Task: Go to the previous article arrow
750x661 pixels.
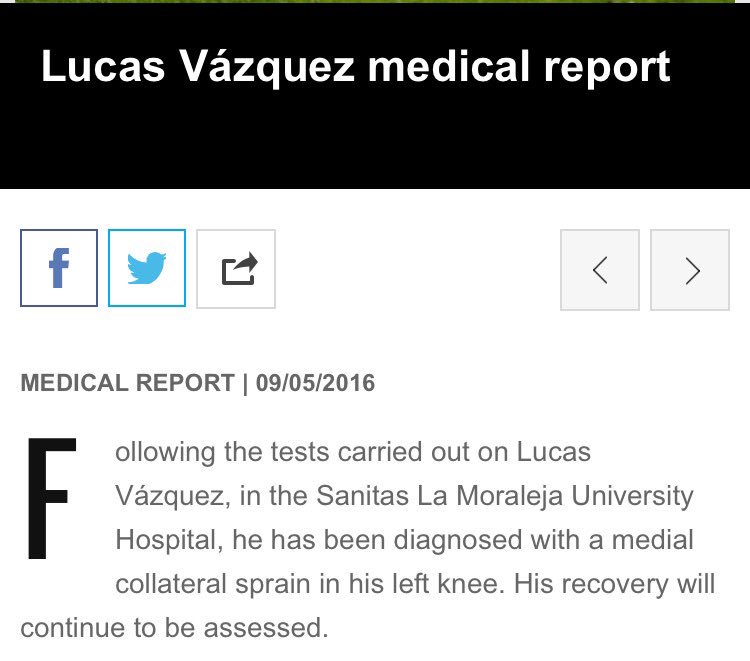Action: coord(600,270)
